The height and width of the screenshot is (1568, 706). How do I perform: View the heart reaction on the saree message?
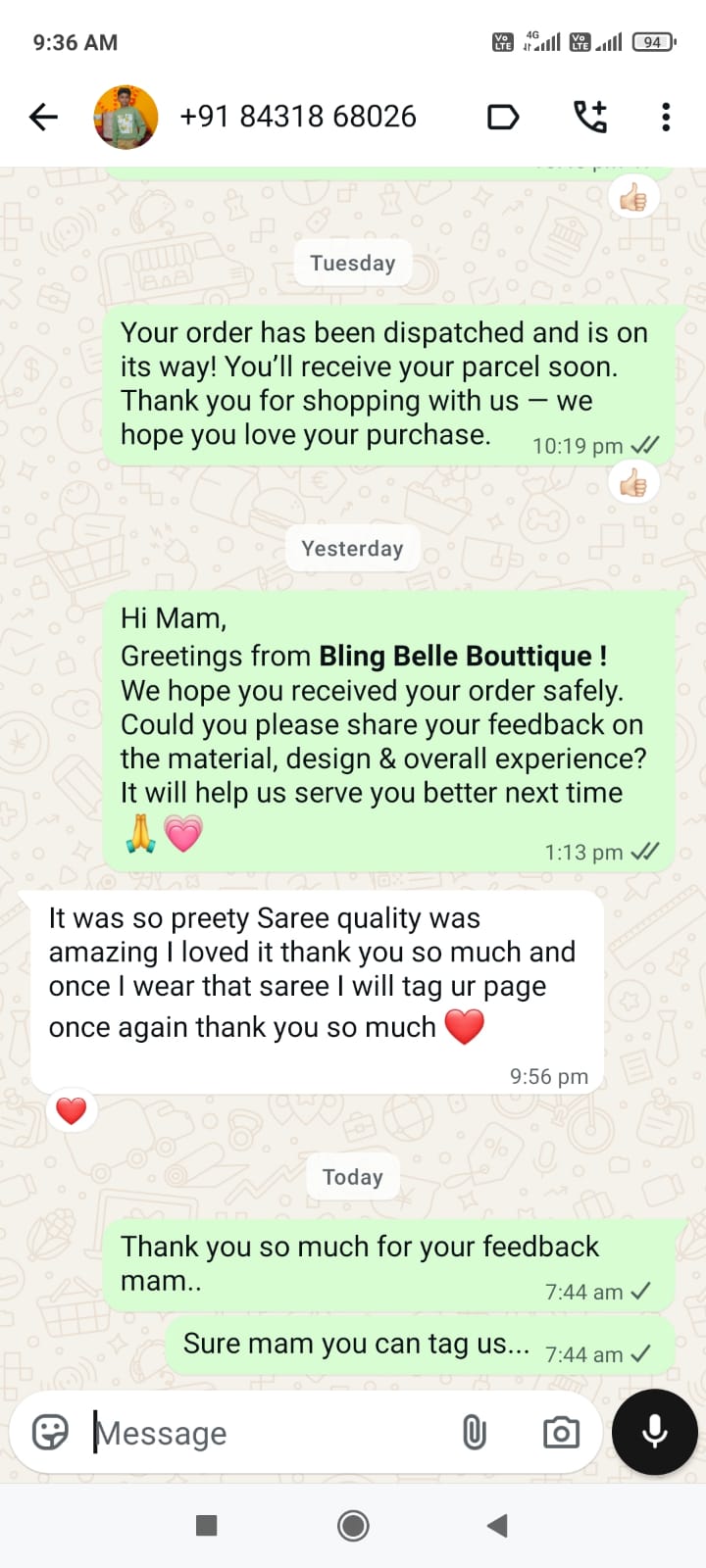pos(72,1110)
